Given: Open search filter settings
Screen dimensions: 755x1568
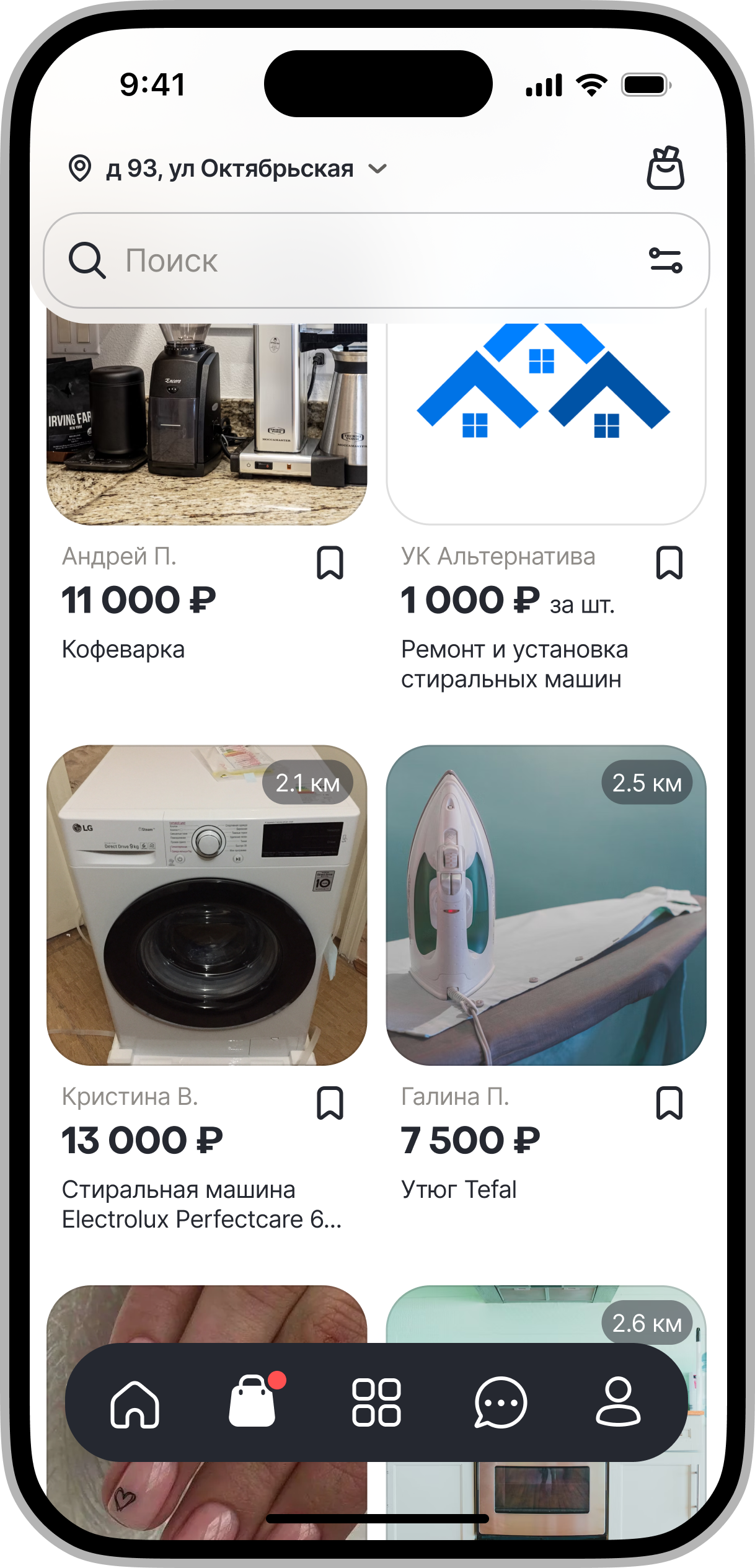Looking at the screenshot, I should tap(665, 260).
